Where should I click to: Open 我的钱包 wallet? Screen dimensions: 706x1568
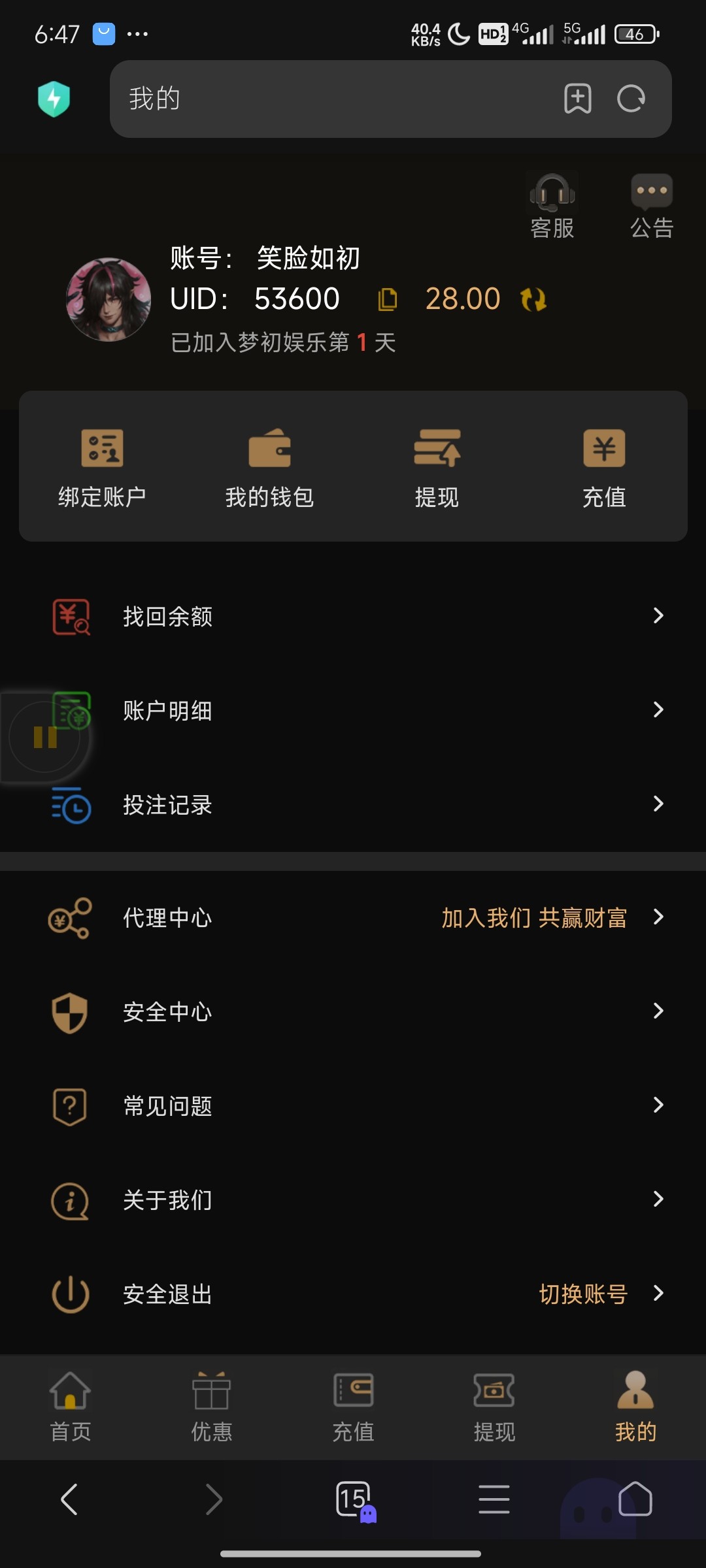pos(269,468)
